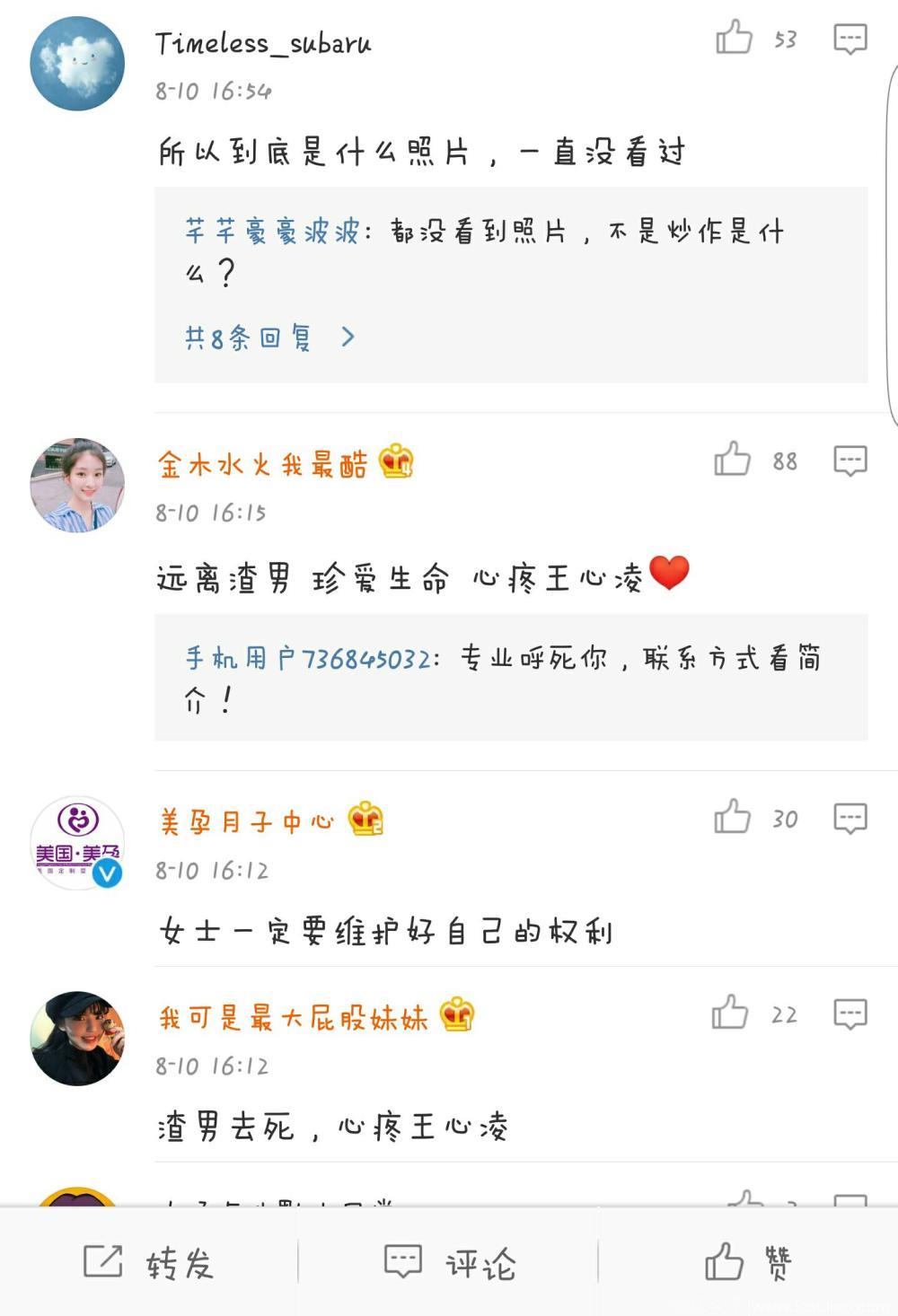898x1316 pixels.
Task: Open Timeless_subaru's avatar
Action: [77, 64]
